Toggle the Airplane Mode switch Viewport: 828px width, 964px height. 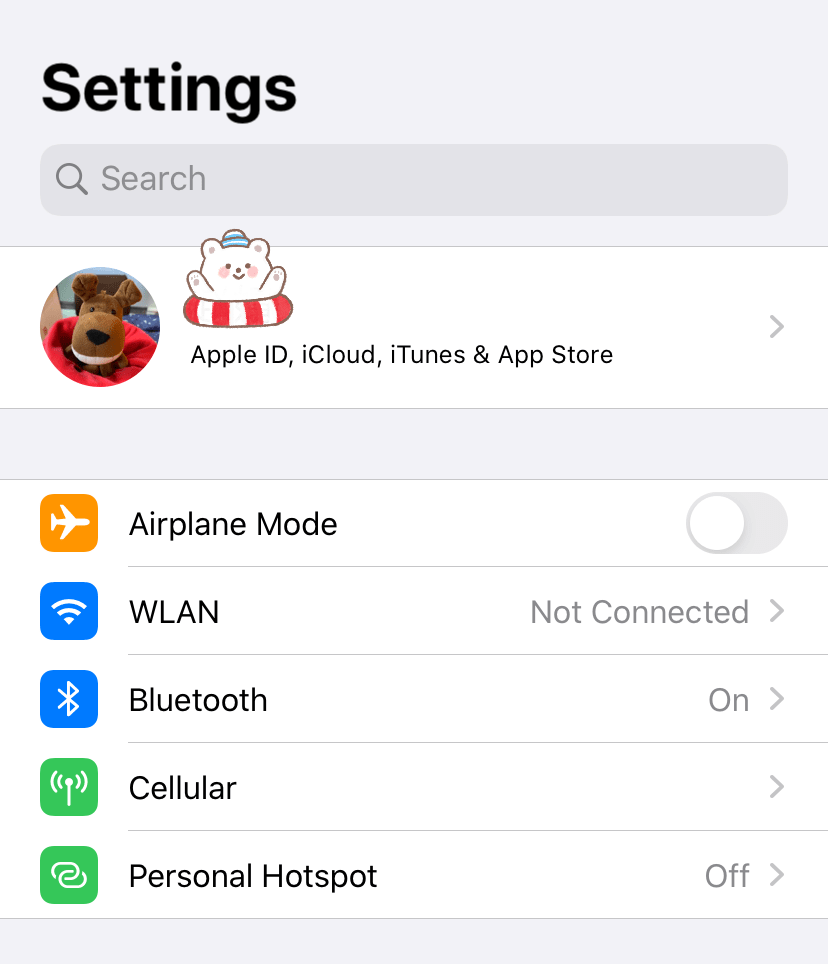tap(736, 523)
